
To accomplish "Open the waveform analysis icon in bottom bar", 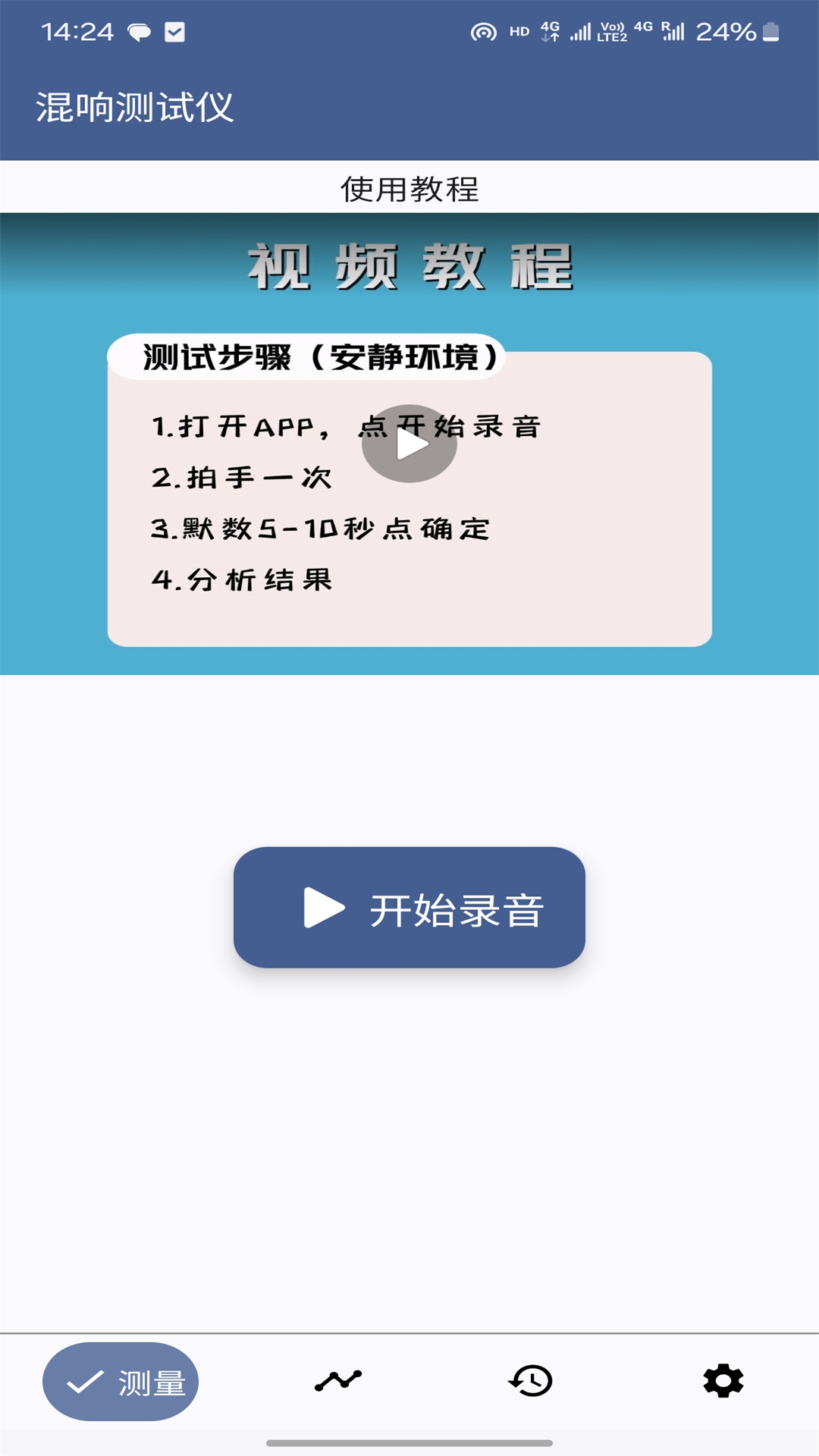I will click(339, 1382).
